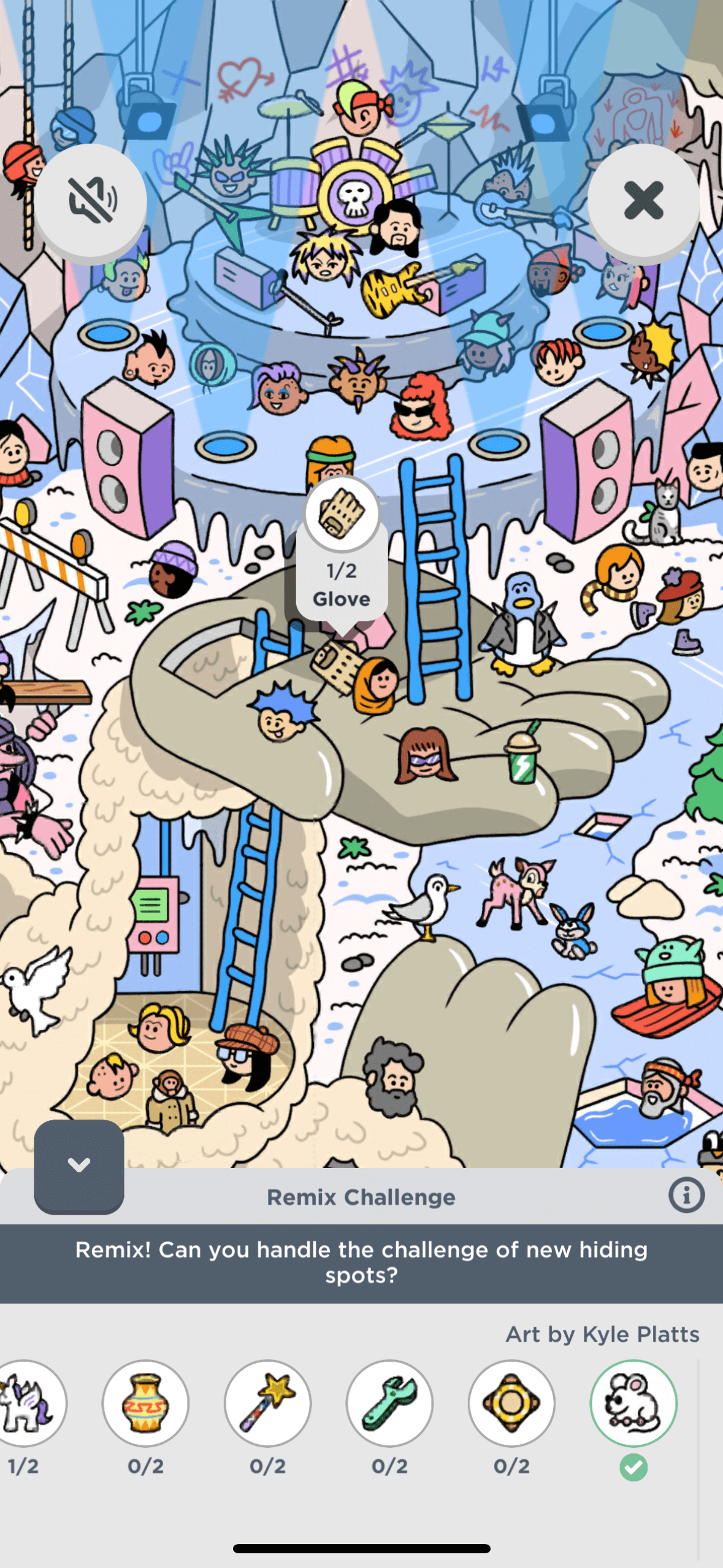Select the vase item to find
The width and height of the screenshot is (723, 1568).
click(145, 1404)
